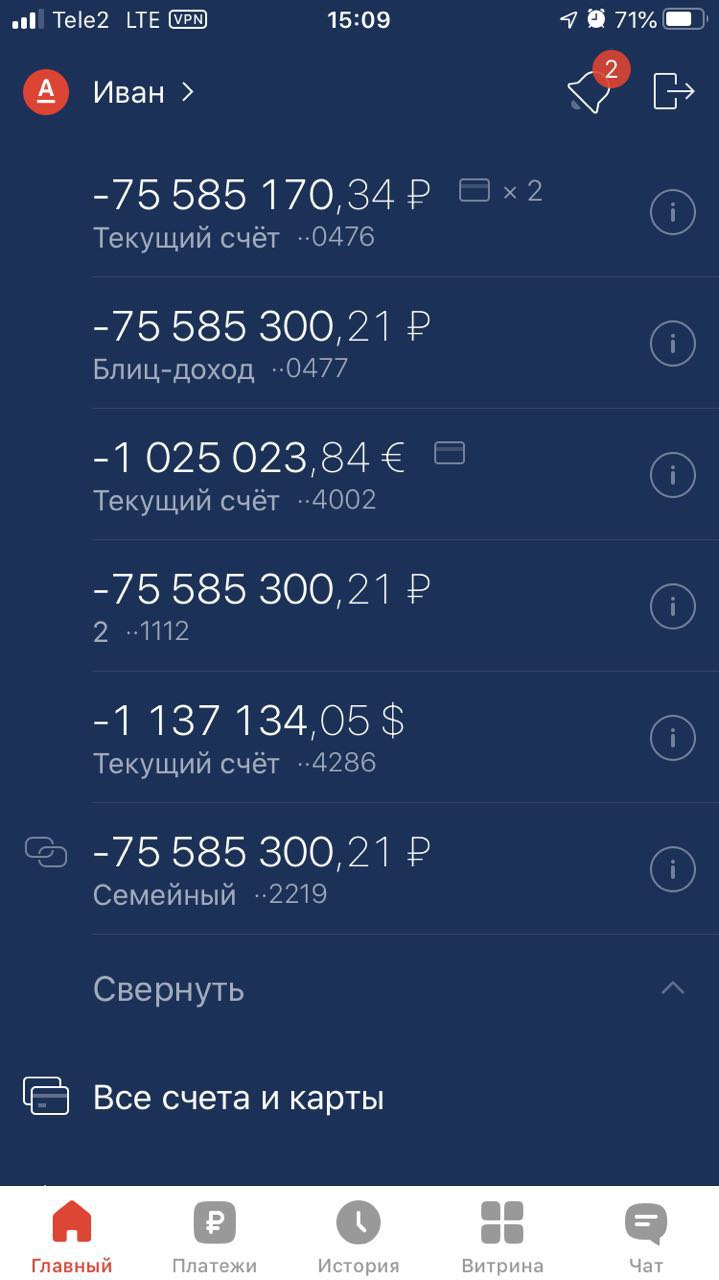Show info for Блиц-доход account
This screenshot has width=719, height=1280.
pyautogui.click(x=673, y=343)
